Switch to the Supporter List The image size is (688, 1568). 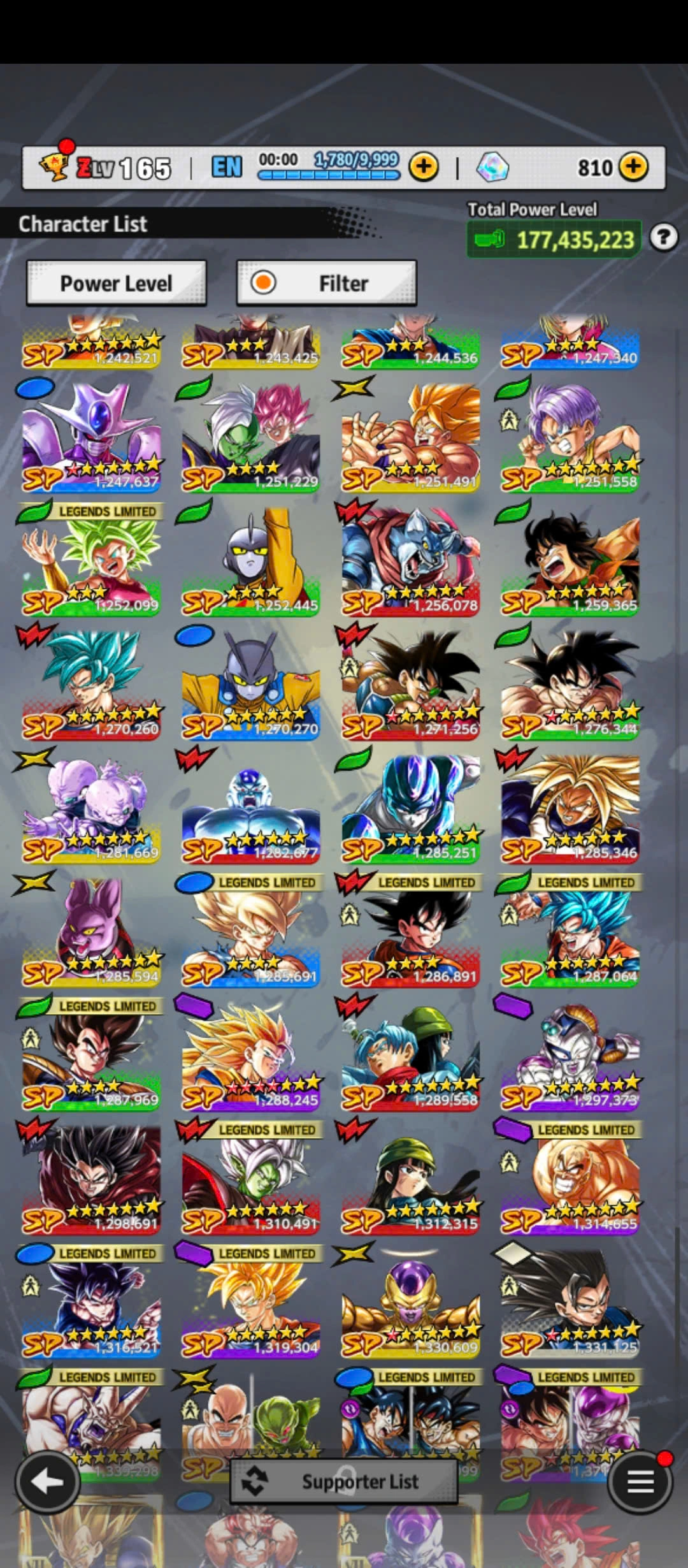coord(344,1481)
